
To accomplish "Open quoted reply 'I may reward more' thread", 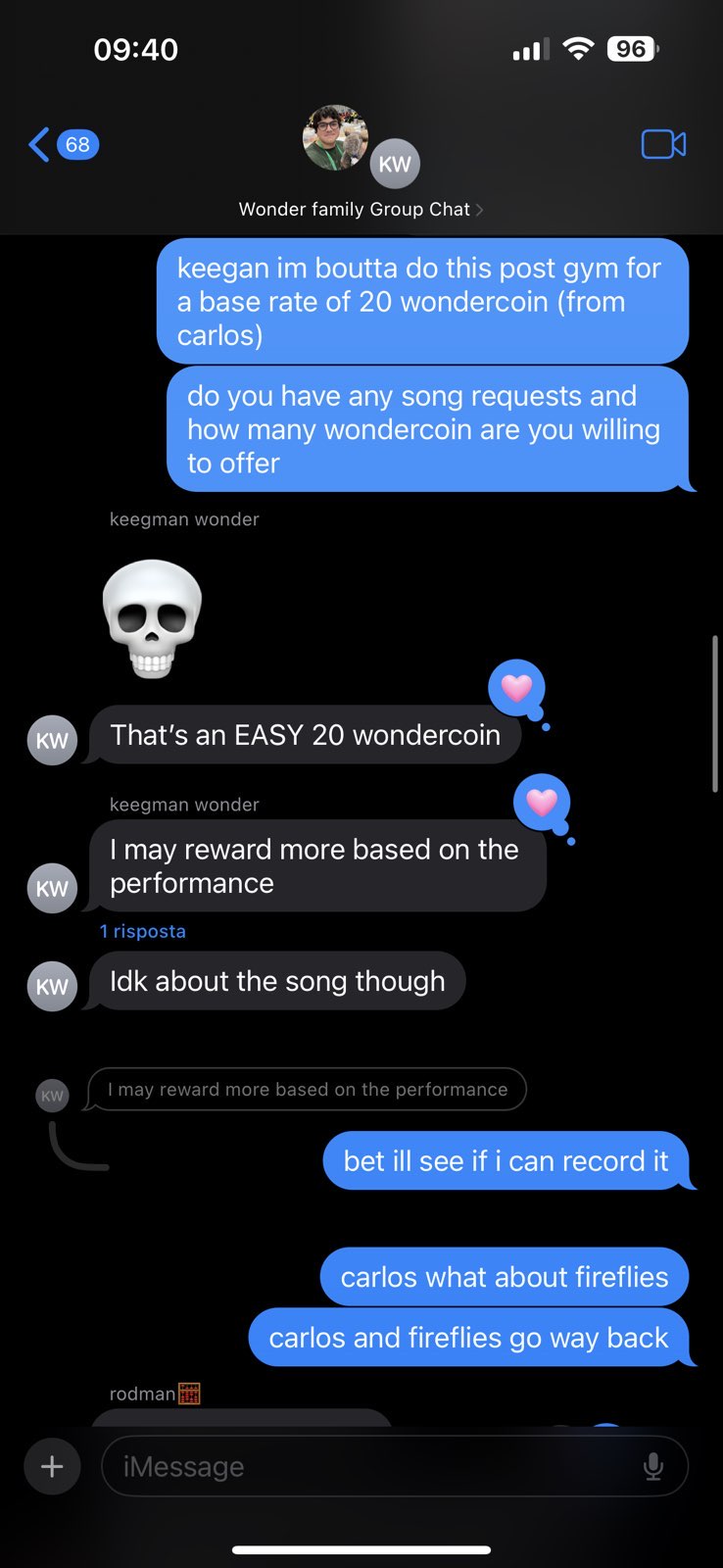I will (x=307, y=1089).
